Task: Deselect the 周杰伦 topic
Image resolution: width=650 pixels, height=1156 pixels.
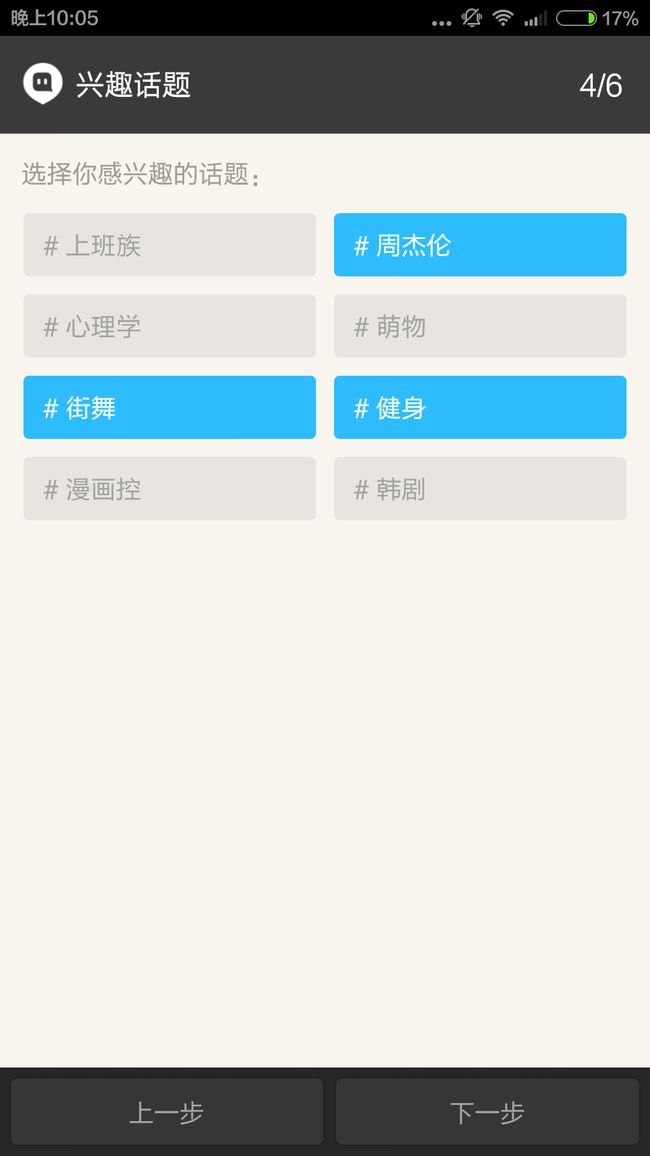Action: coord(480,245)
